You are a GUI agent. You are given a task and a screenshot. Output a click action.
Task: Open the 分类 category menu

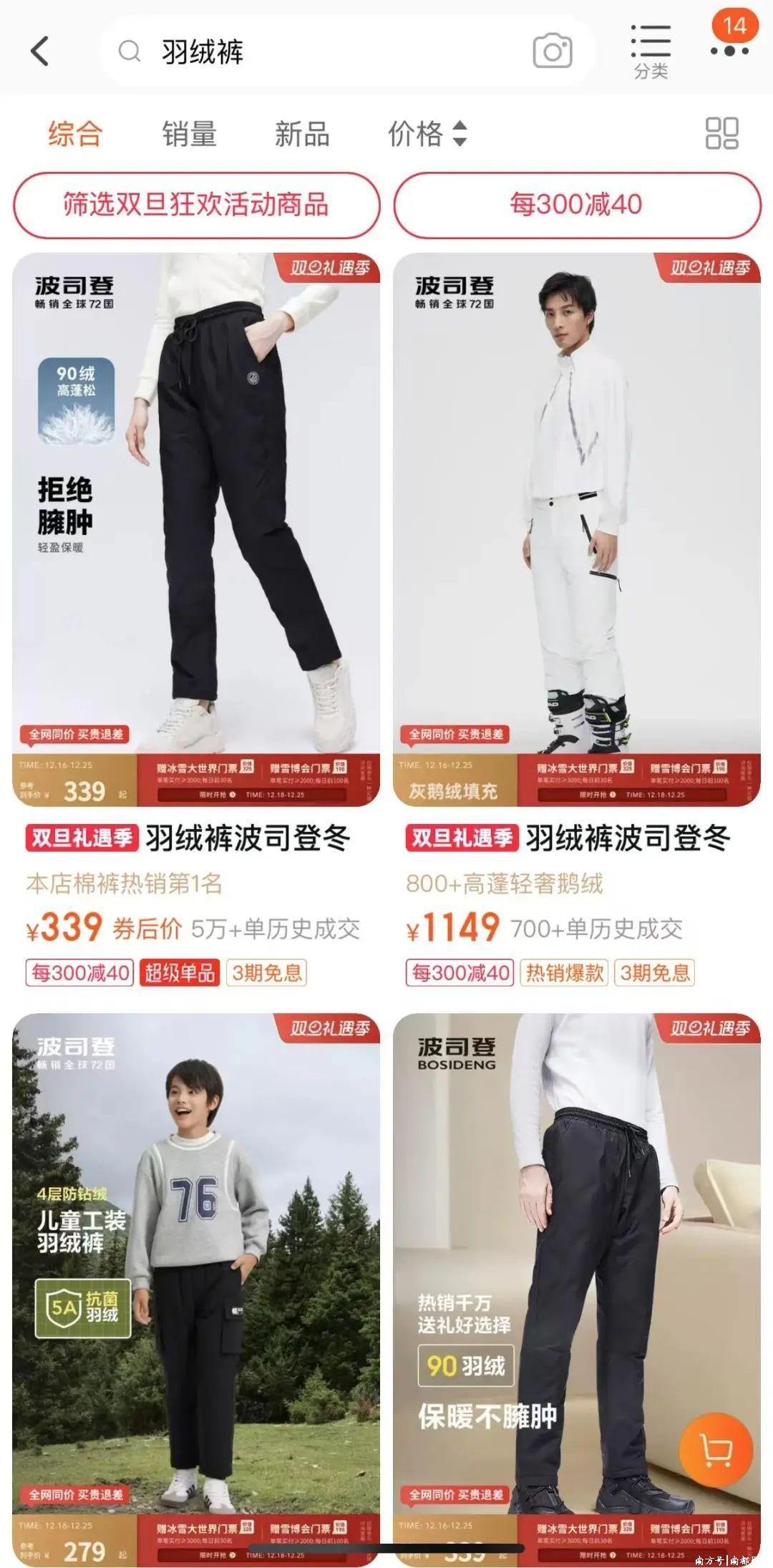[650, 52]
